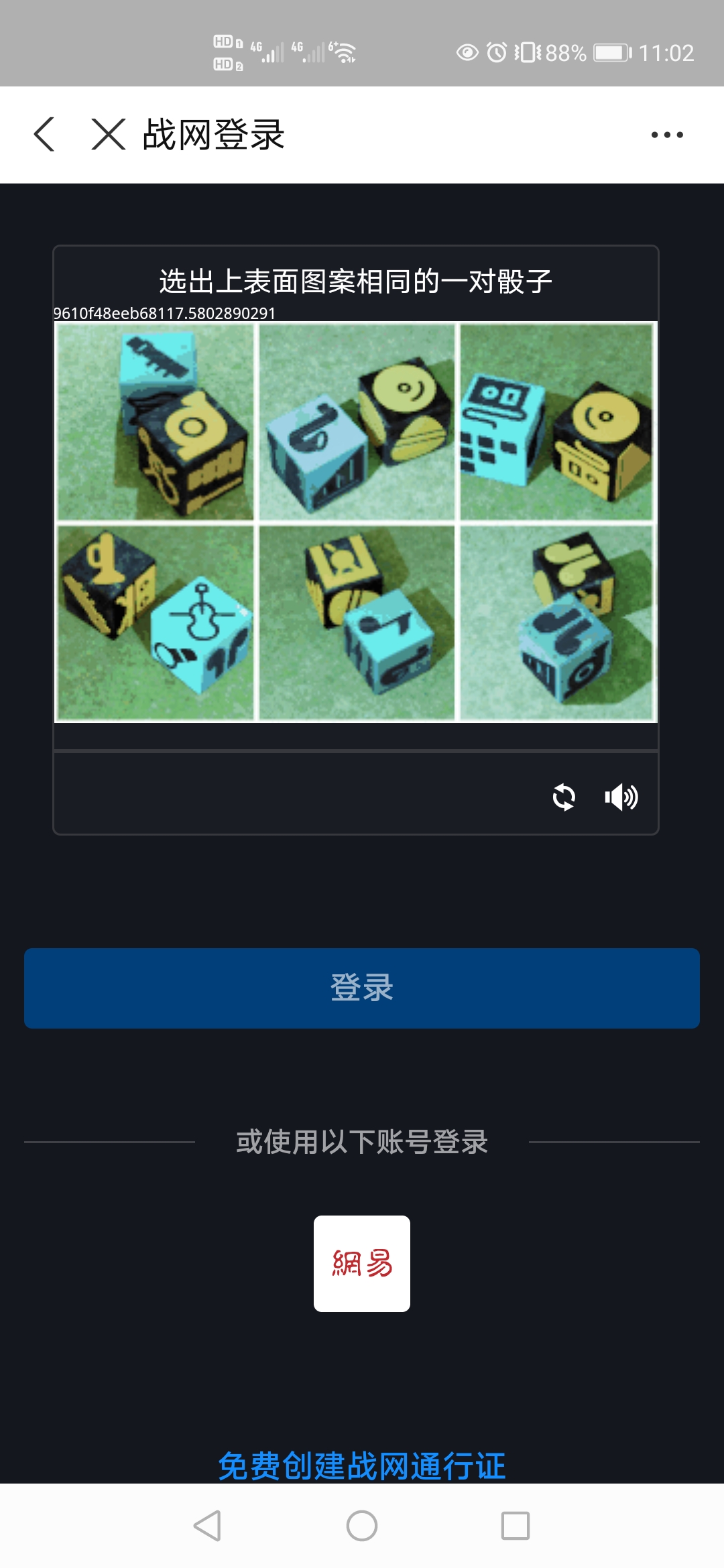Go back with the top-left arrow
Viewport: 724px width, 1568px height.
tap(44, 134)
